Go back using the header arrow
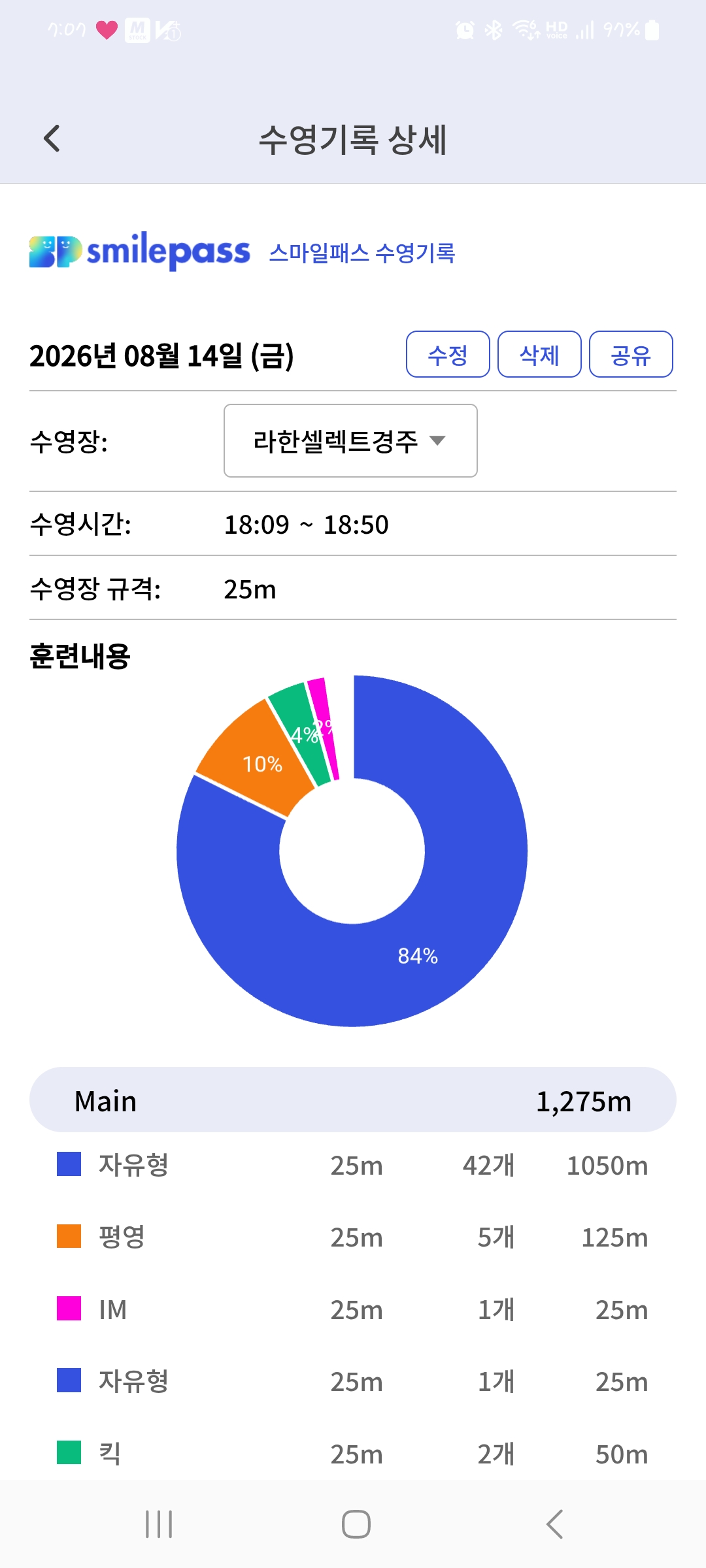706x1568 pixels. click(x=52, y=139)
